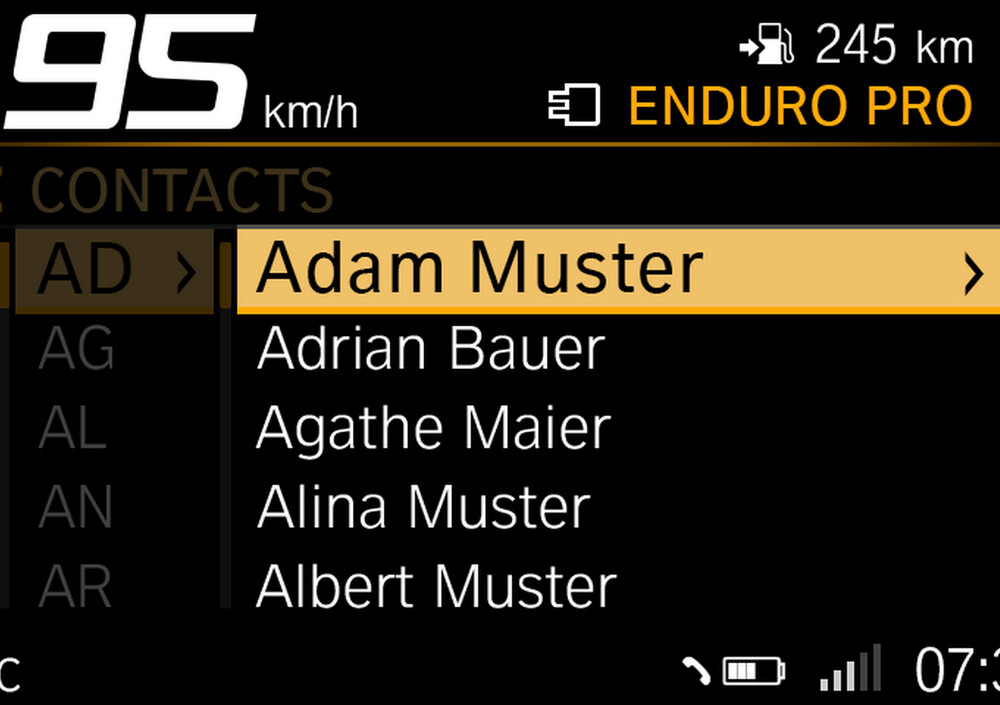
Task: Open Albert Muster's contact
Action: 436,586
